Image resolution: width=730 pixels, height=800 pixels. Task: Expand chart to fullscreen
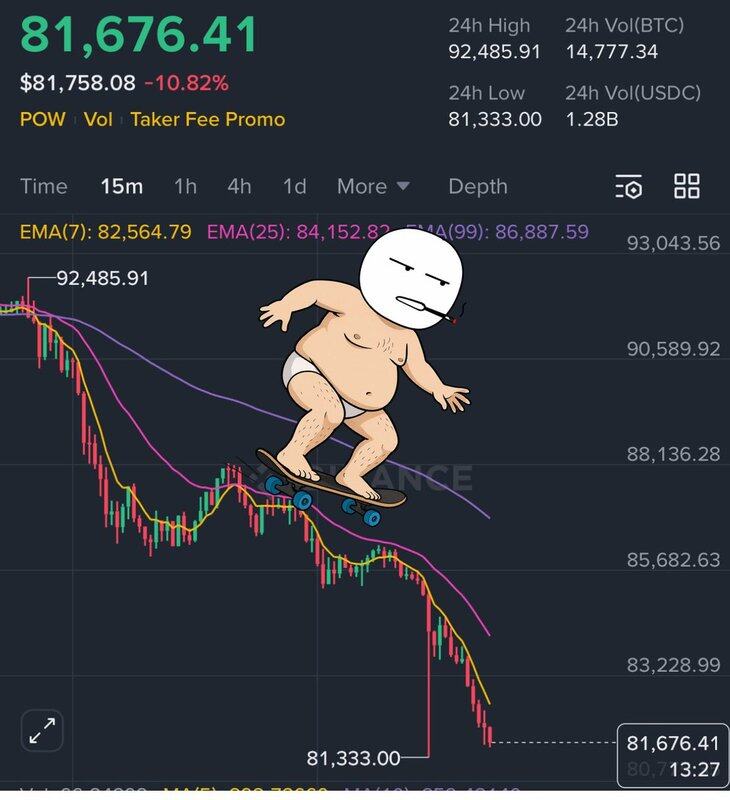click(x=43, y=731)
